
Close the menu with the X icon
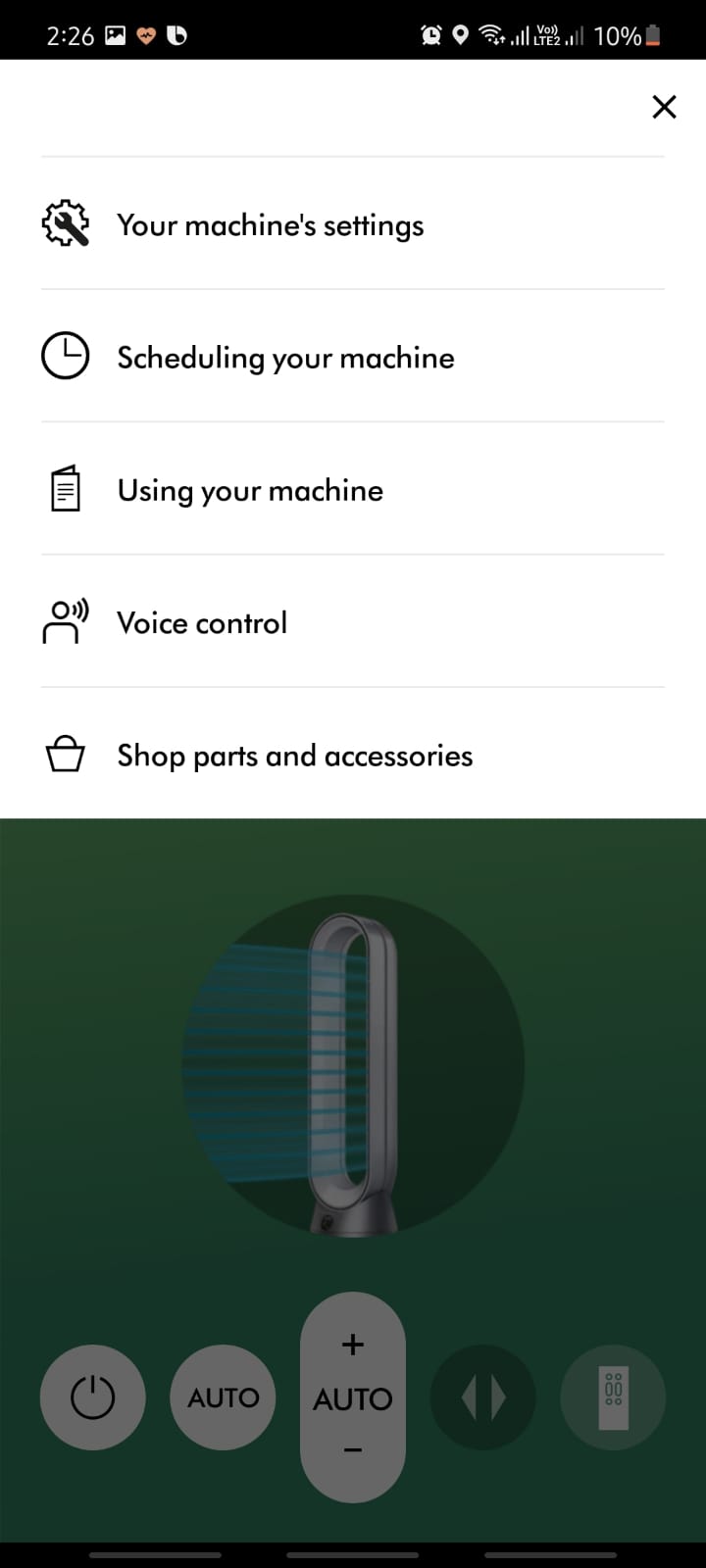coord(664,107)
